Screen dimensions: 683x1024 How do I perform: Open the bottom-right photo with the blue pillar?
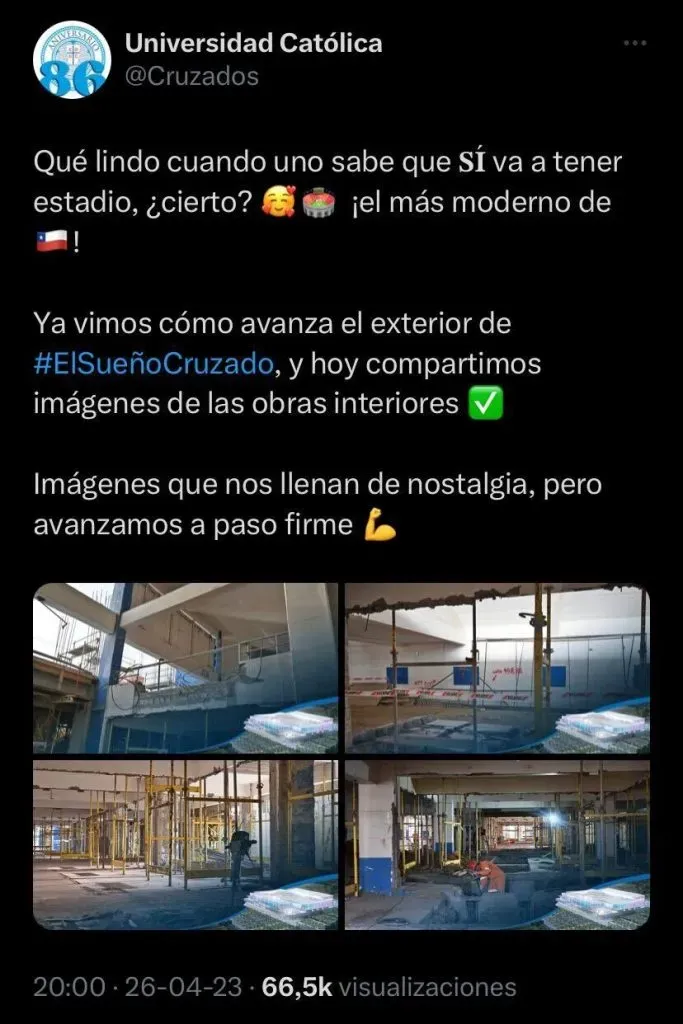click(497, 844)
